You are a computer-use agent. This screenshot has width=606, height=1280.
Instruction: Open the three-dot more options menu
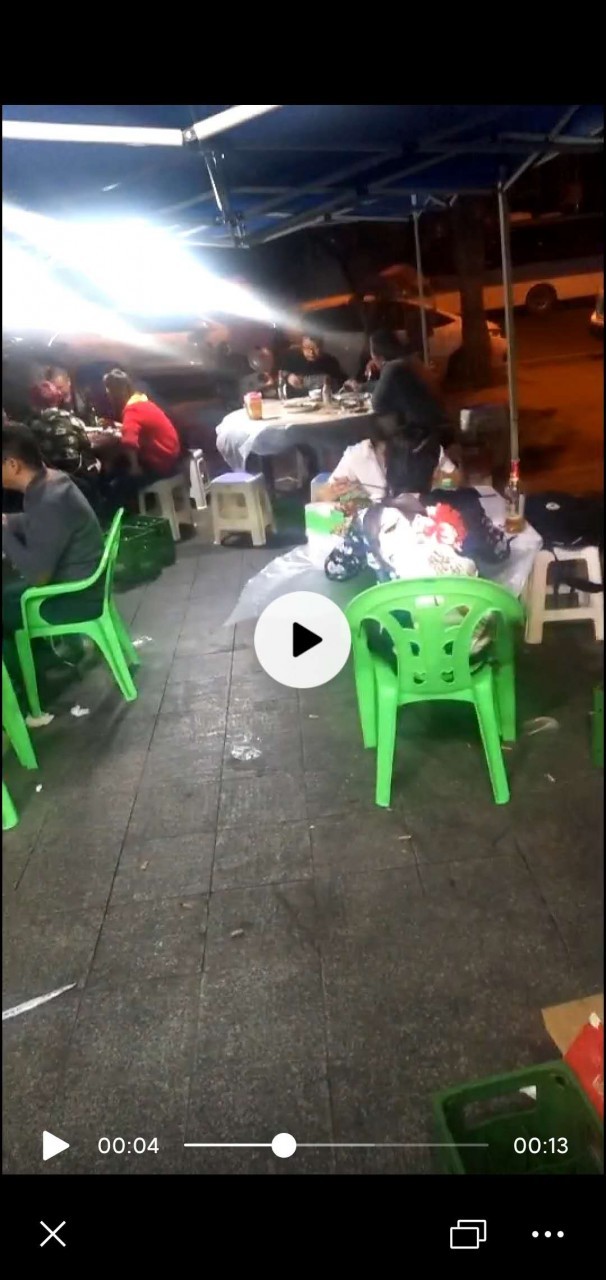547,1234
